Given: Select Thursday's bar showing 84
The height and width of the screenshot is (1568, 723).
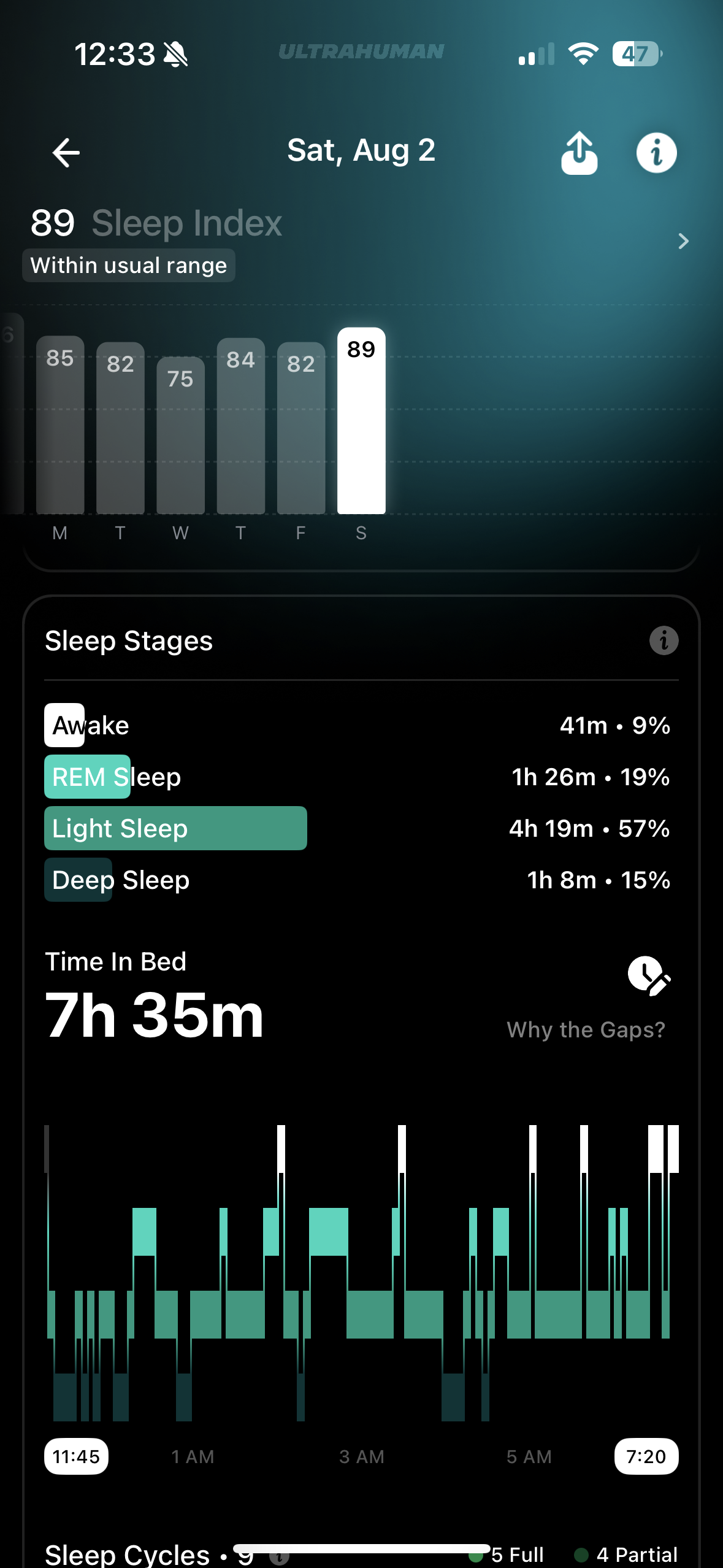Looking at the screenshot, I should click(x=240, y=425).
